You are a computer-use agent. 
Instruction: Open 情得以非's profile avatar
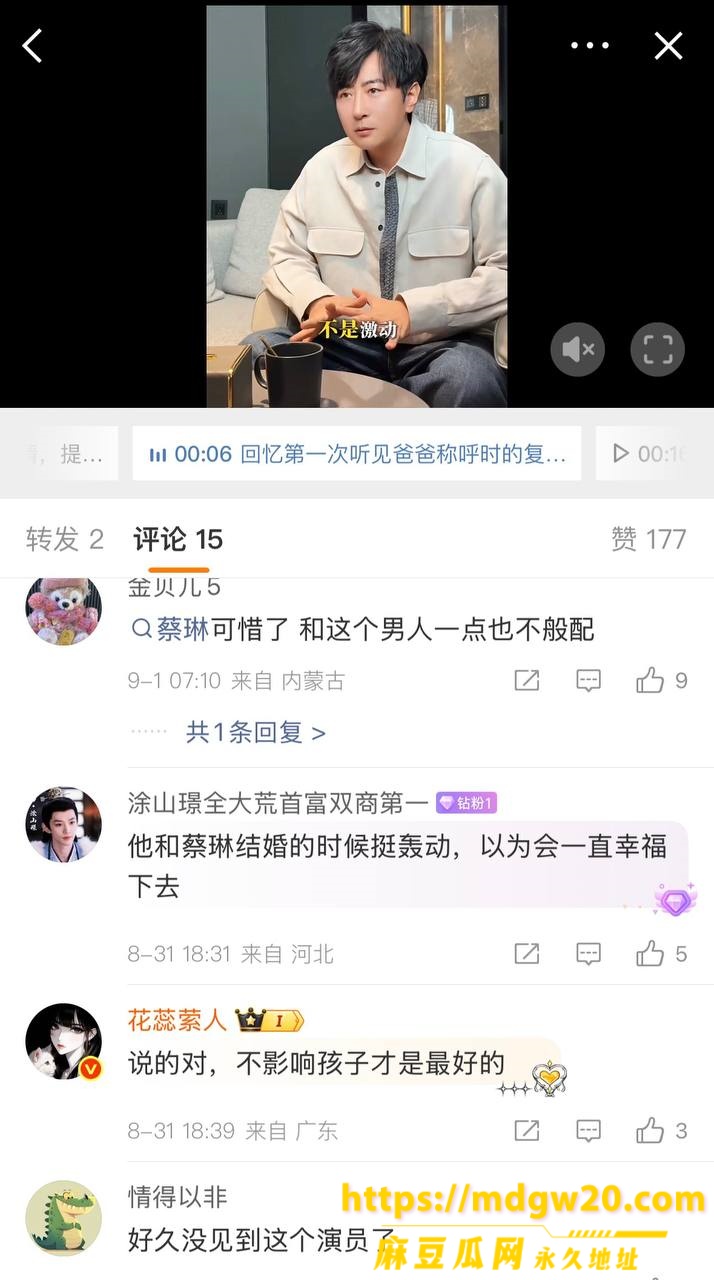point(63,1219)
